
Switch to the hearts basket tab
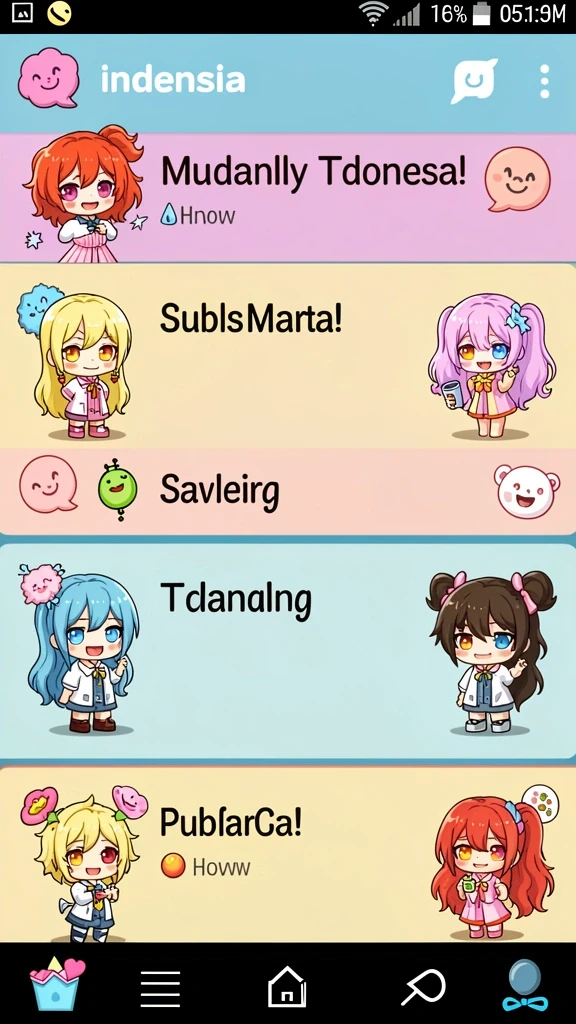(x=56, y=984)
